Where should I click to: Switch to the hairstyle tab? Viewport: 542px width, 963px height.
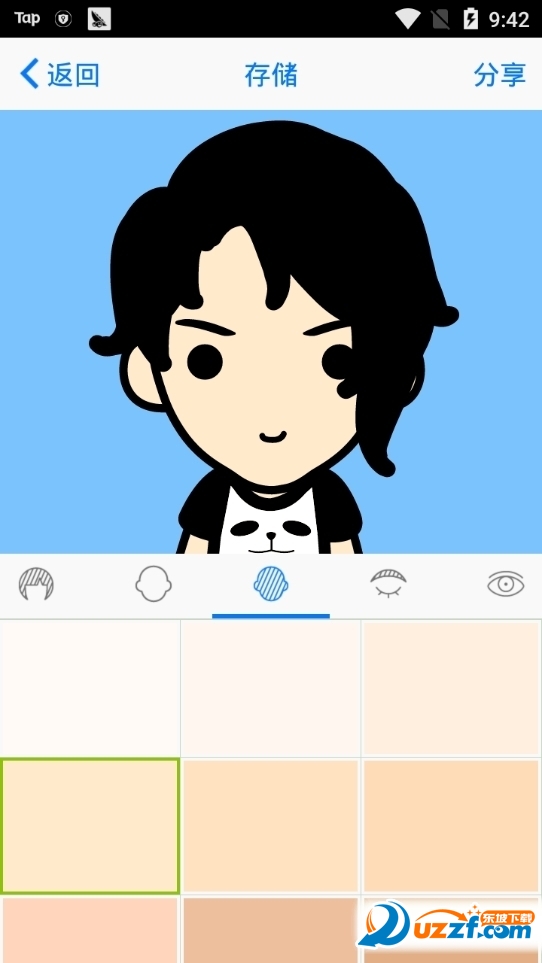36,584
